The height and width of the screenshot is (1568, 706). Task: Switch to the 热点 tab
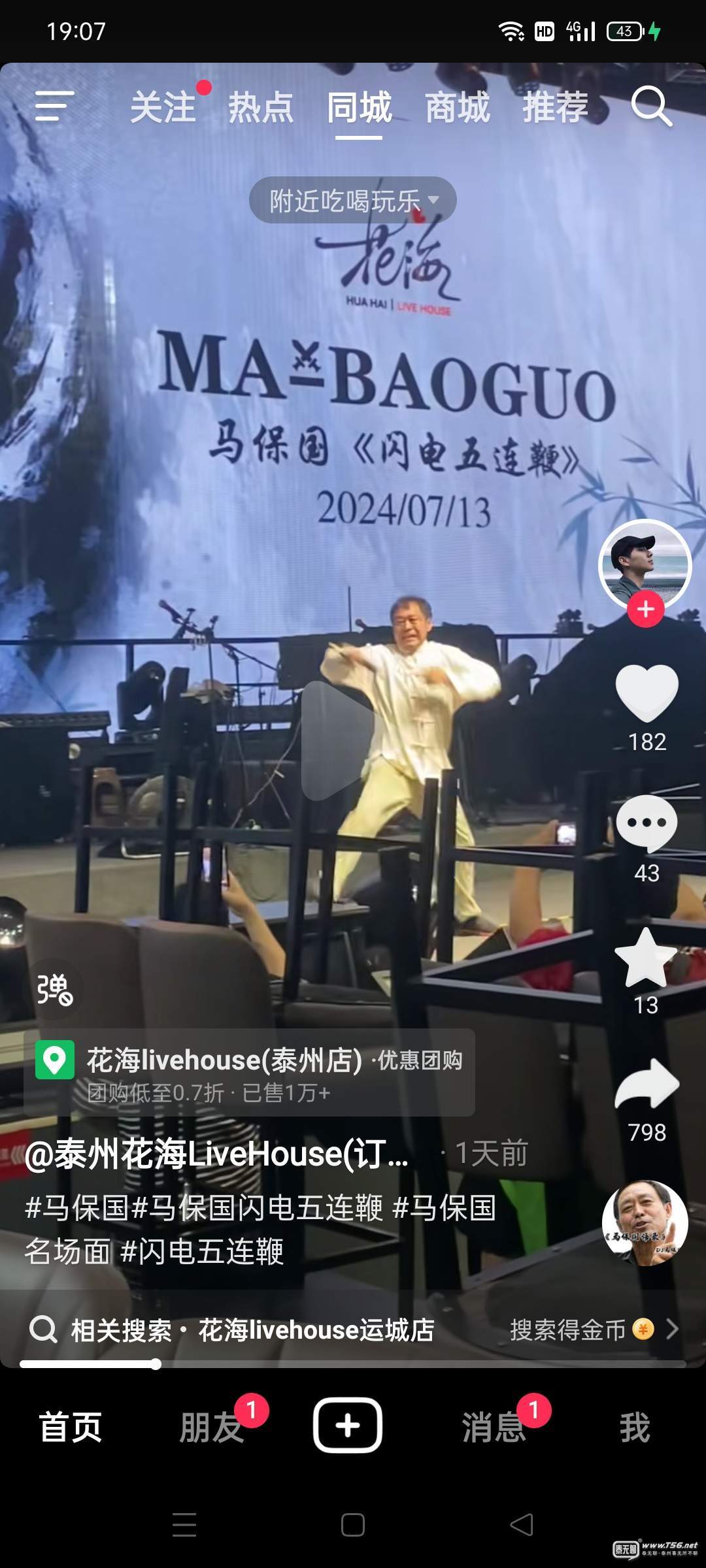261,108
